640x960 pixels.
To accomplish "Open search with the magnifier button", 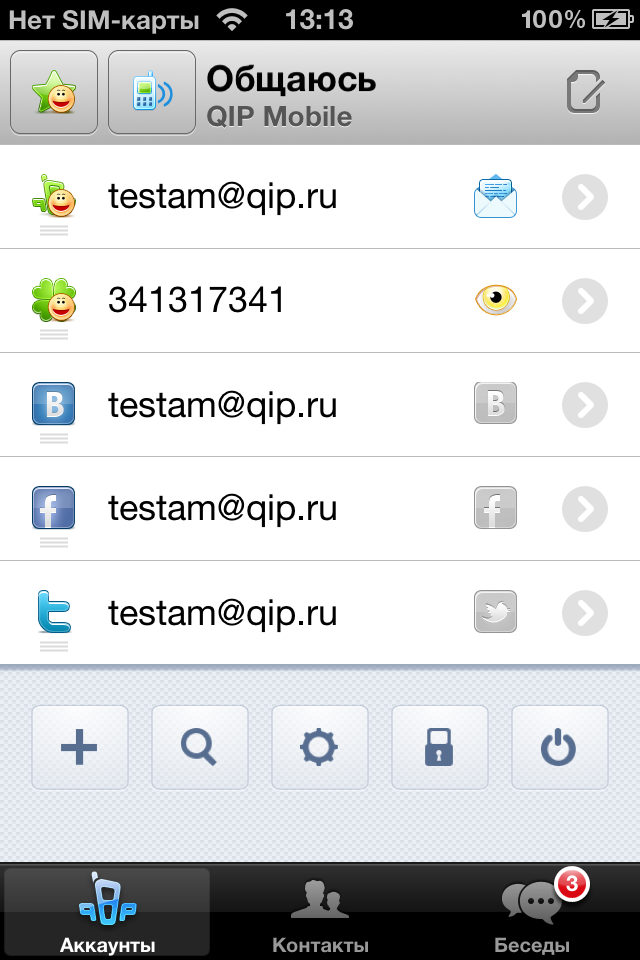I will (x=200, y=747).
